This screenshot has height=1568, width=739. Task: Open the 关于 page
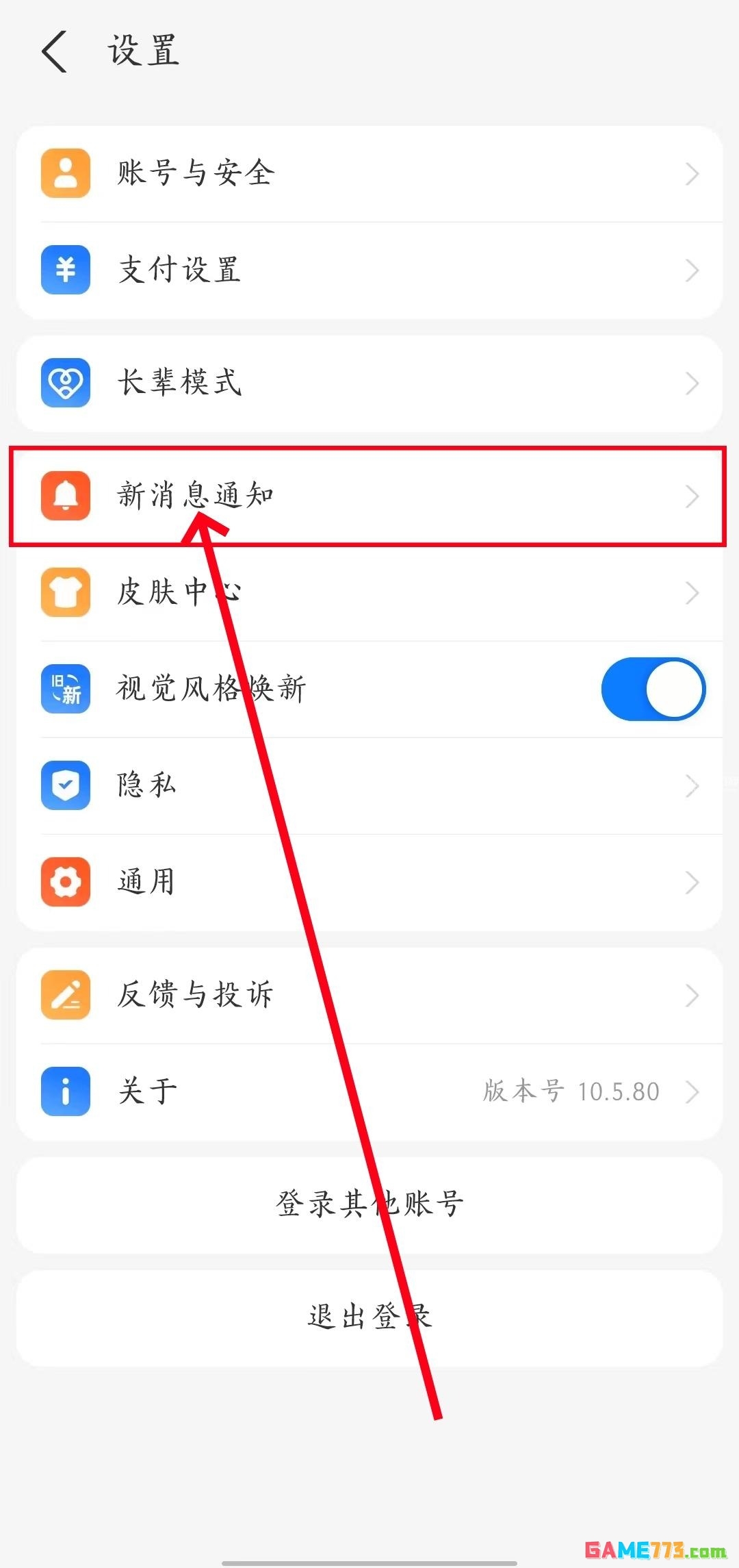[369, 1091]
